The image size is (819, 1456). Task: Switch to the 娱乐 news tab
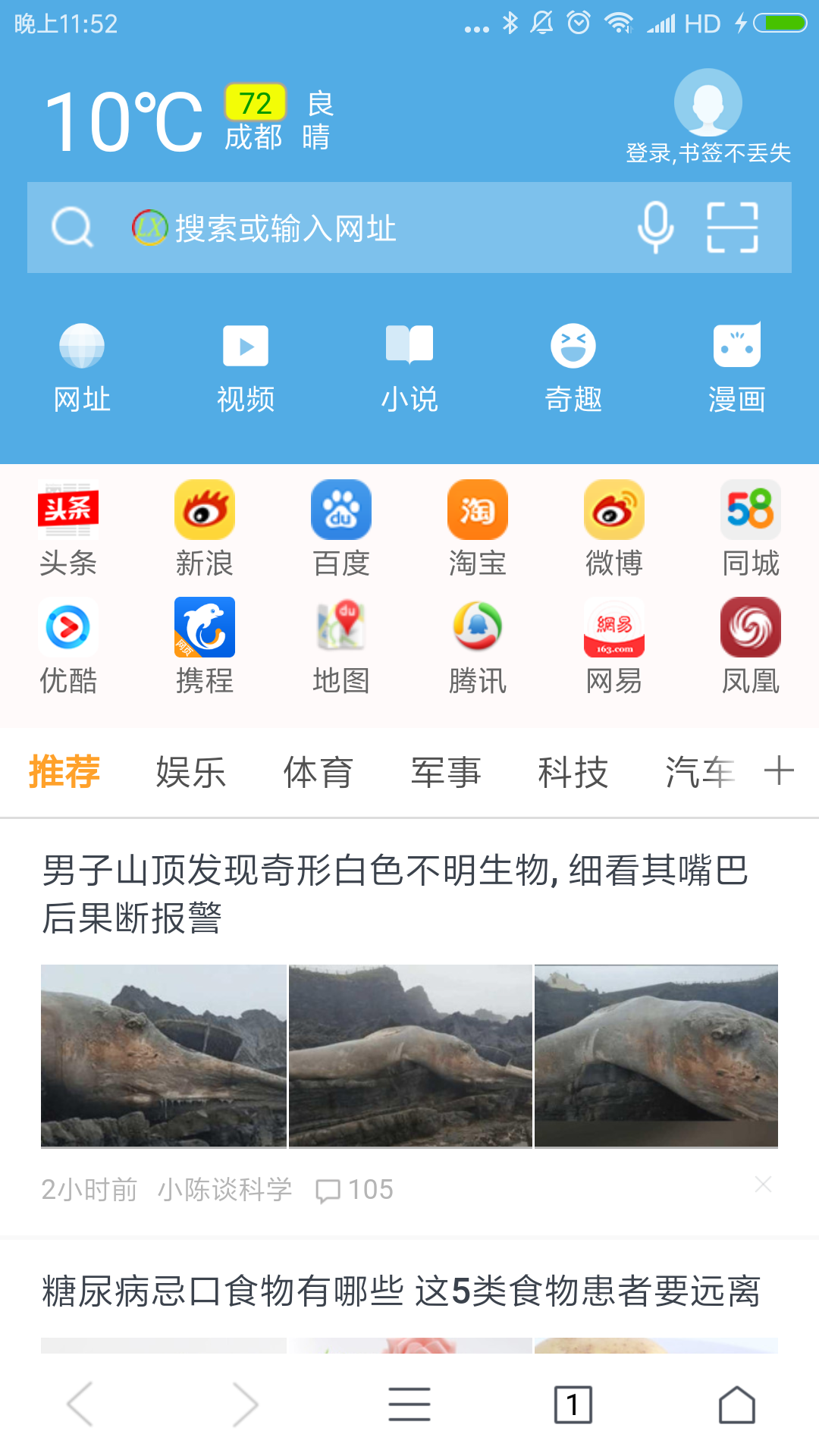191,773
